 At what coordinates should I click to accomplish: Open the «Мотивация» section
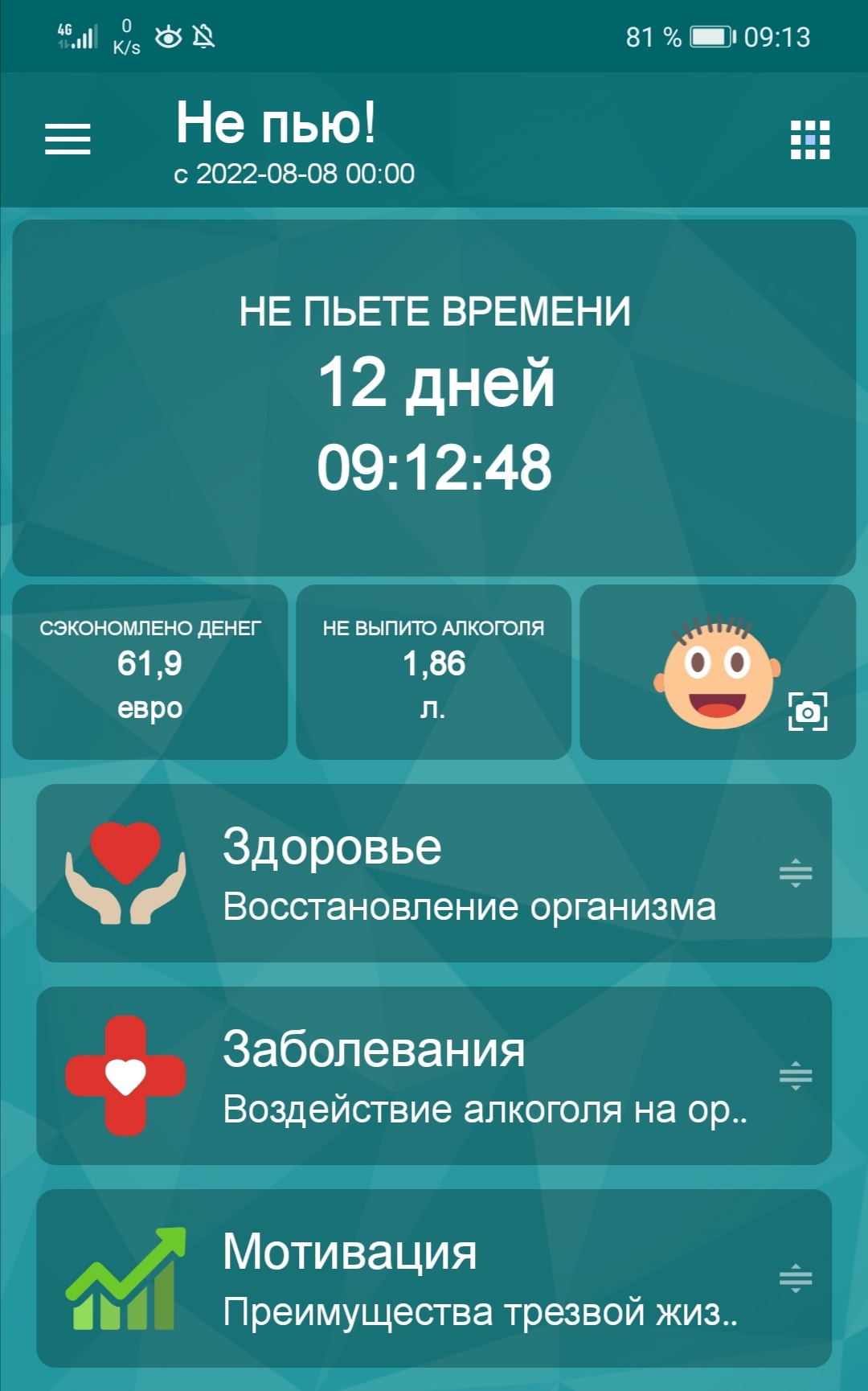point(434,1278)
